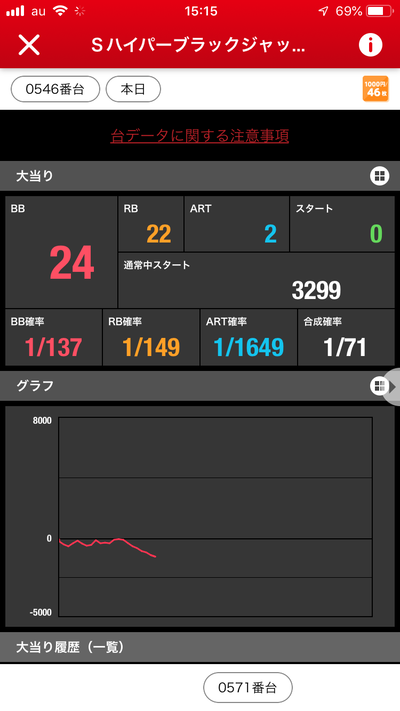The image size is (400, 711).
Task: Tap the side arrow tab at right edge
Action: point(393,387)
